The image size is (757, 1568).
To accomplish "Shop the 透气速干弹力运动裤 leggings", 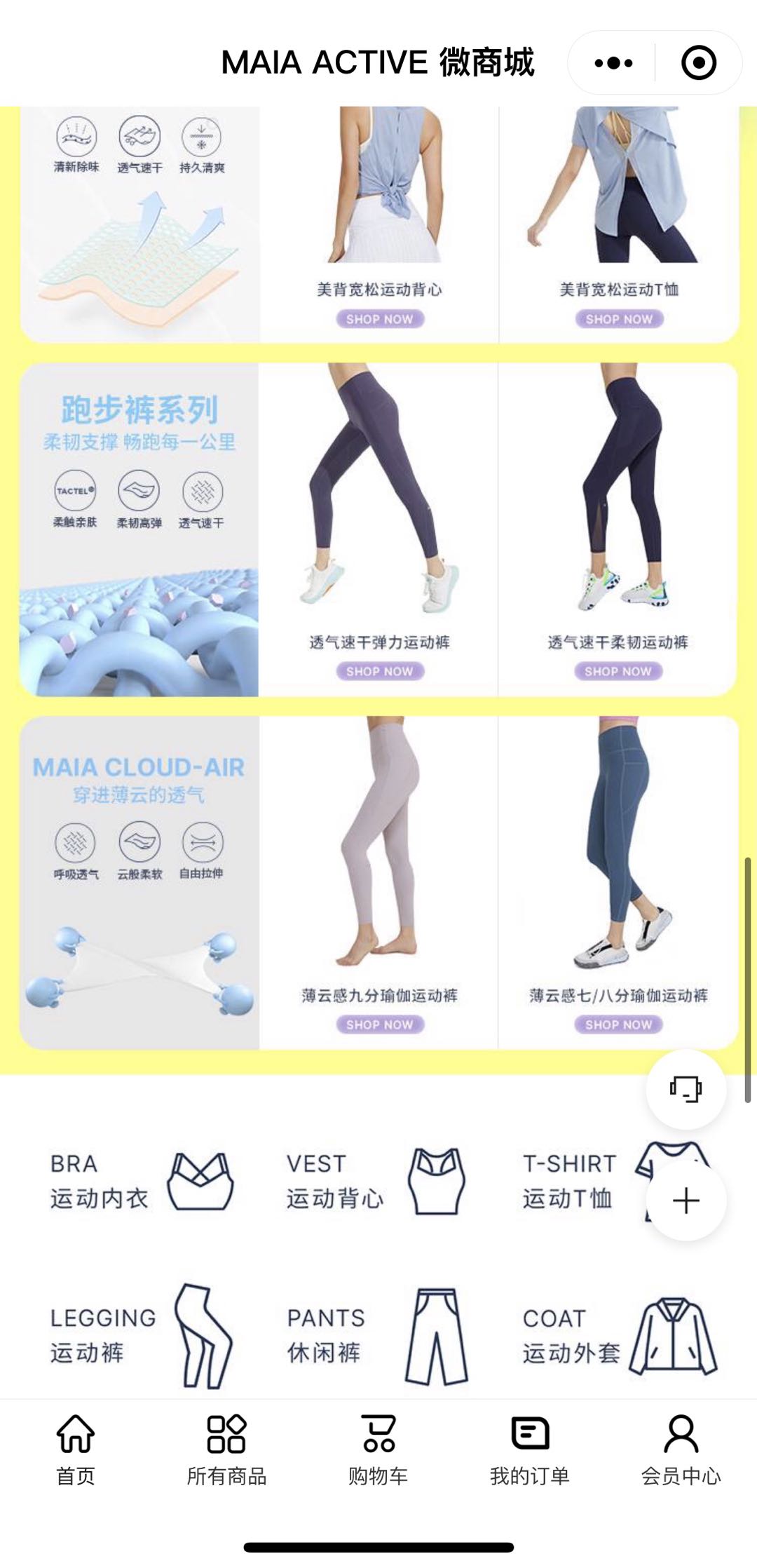I will [x=379, y=671].
